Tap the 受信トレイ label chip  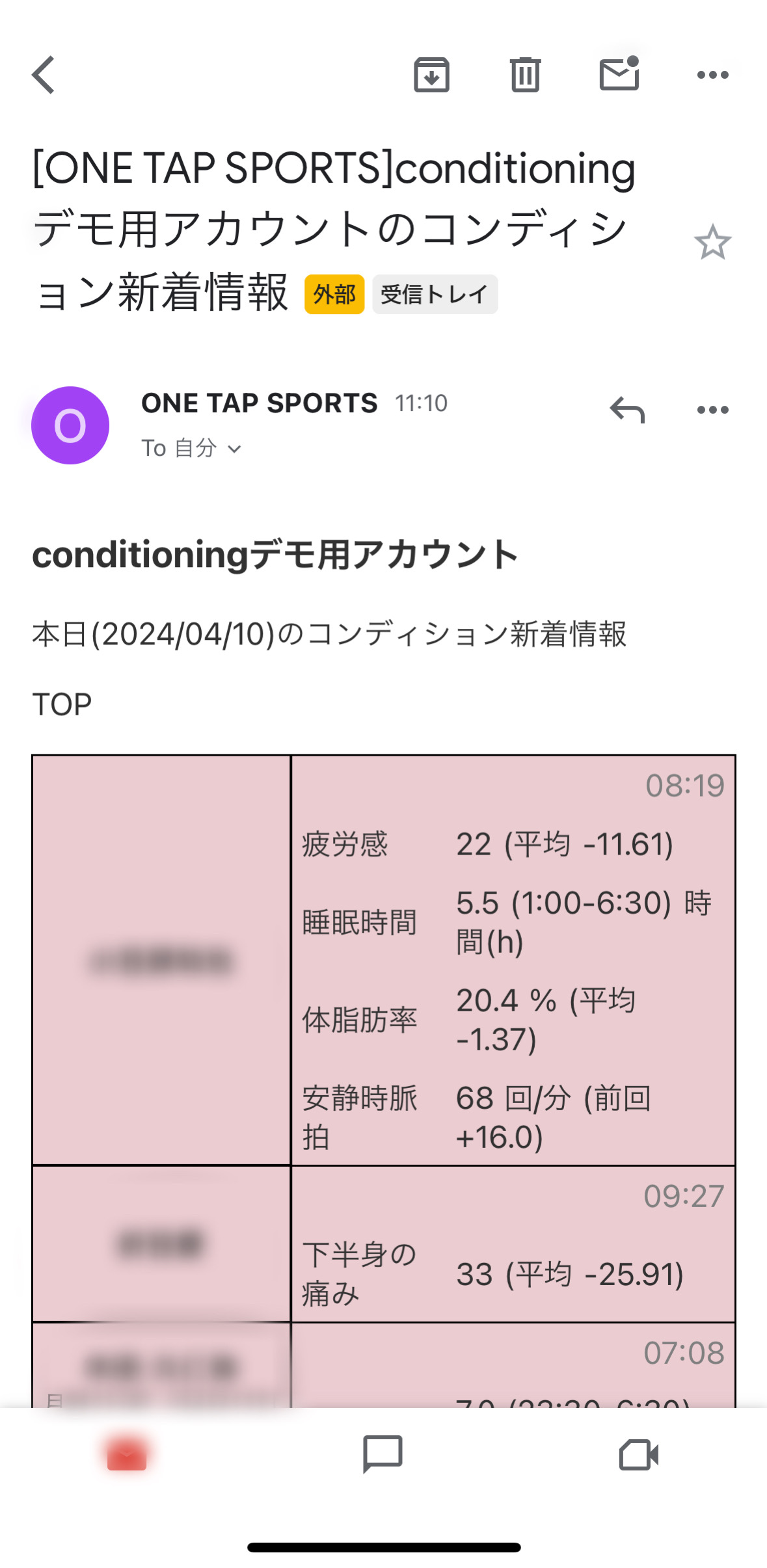[435, 294]
